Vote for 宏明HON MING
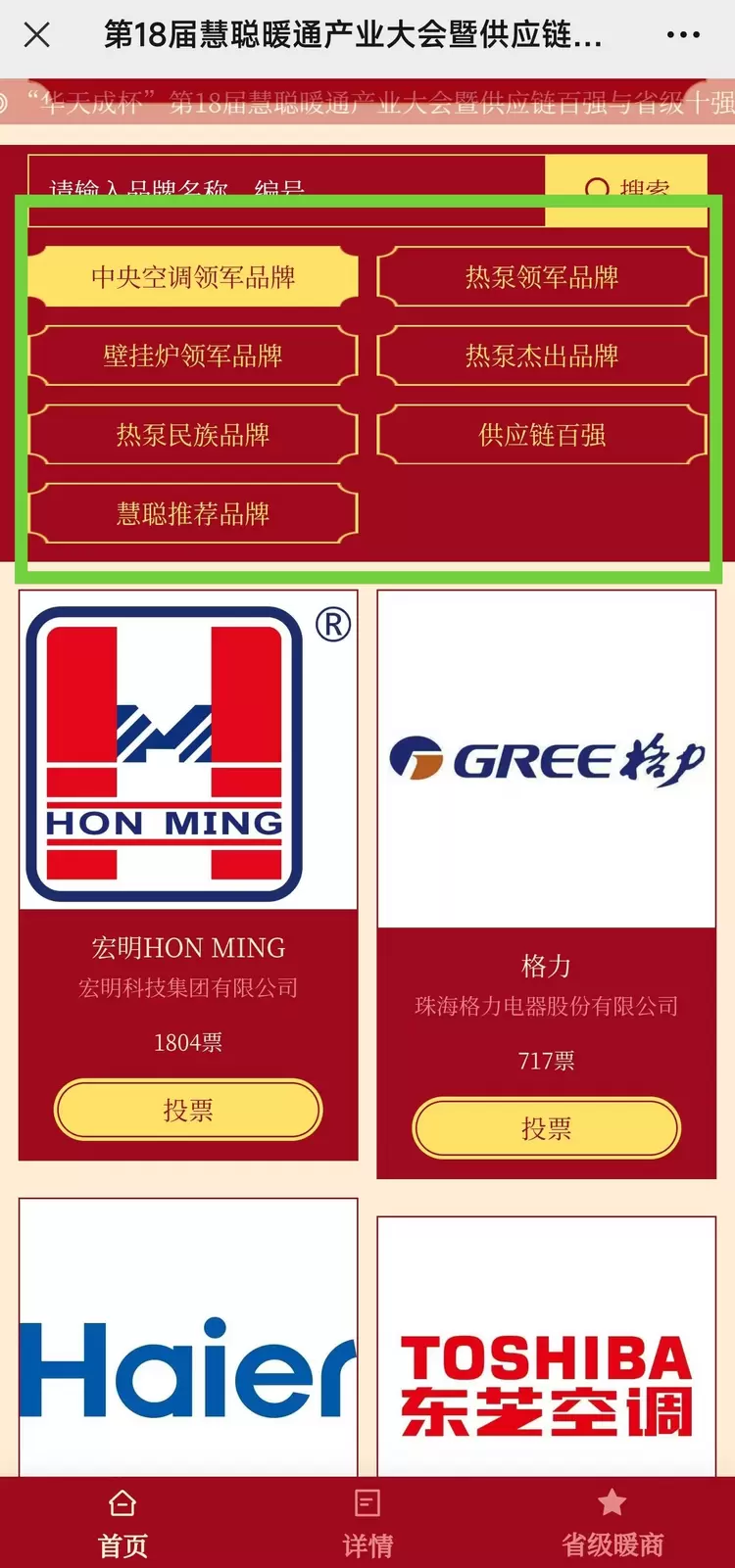 [x=187, y=1110]
